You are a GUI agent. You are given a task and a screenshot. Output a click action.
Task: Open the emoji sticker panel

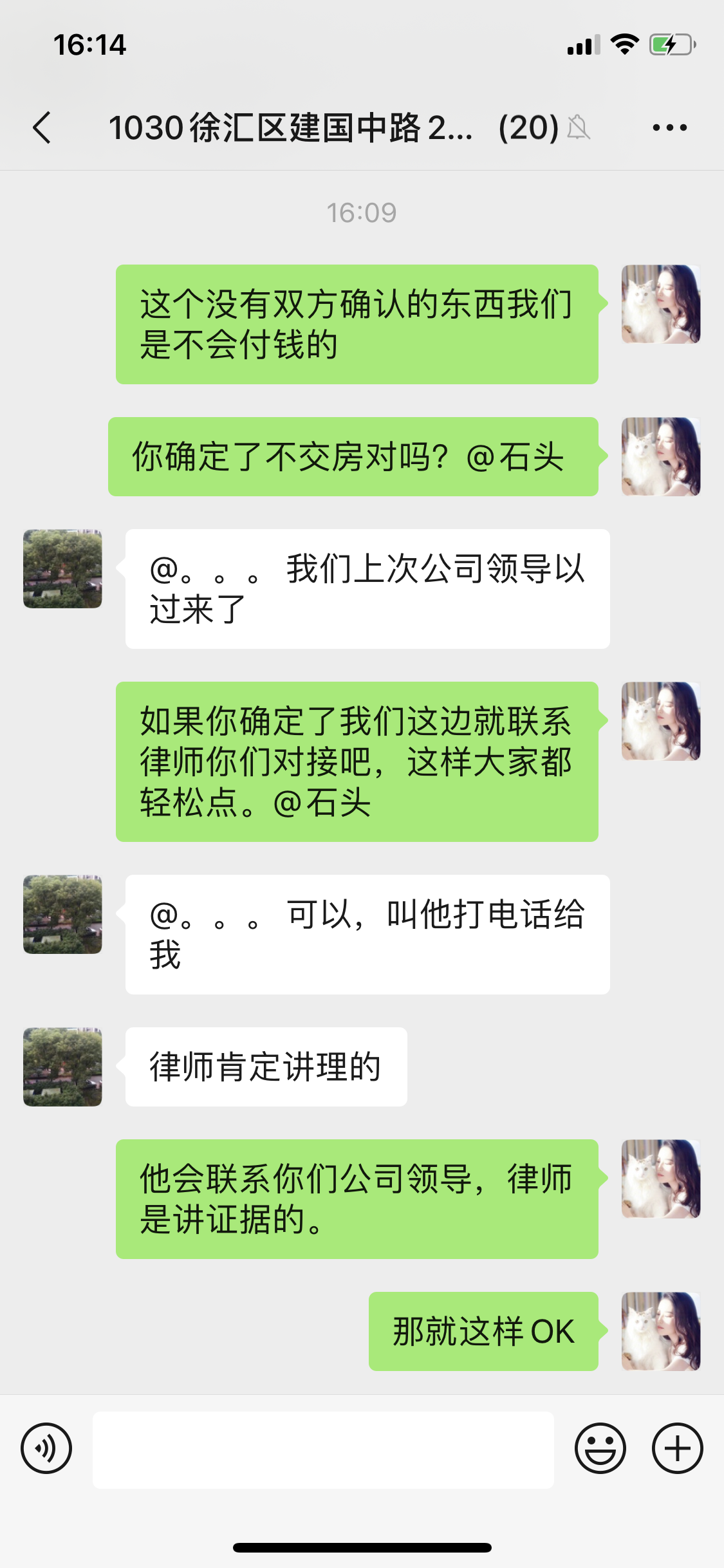click(x=600, y=1448)
